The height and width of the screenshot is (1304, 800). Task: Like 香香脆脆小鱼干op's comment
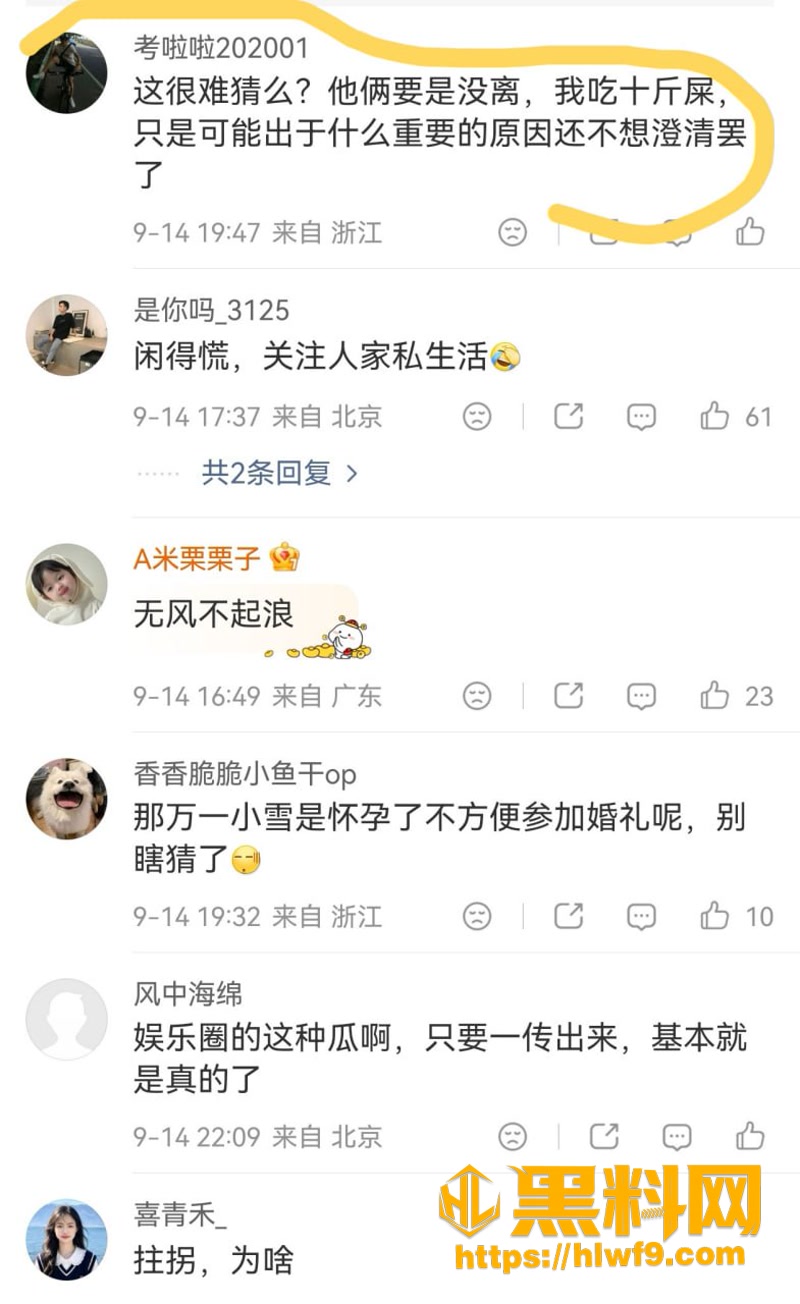pyautogui.click(x=735, y=916)
